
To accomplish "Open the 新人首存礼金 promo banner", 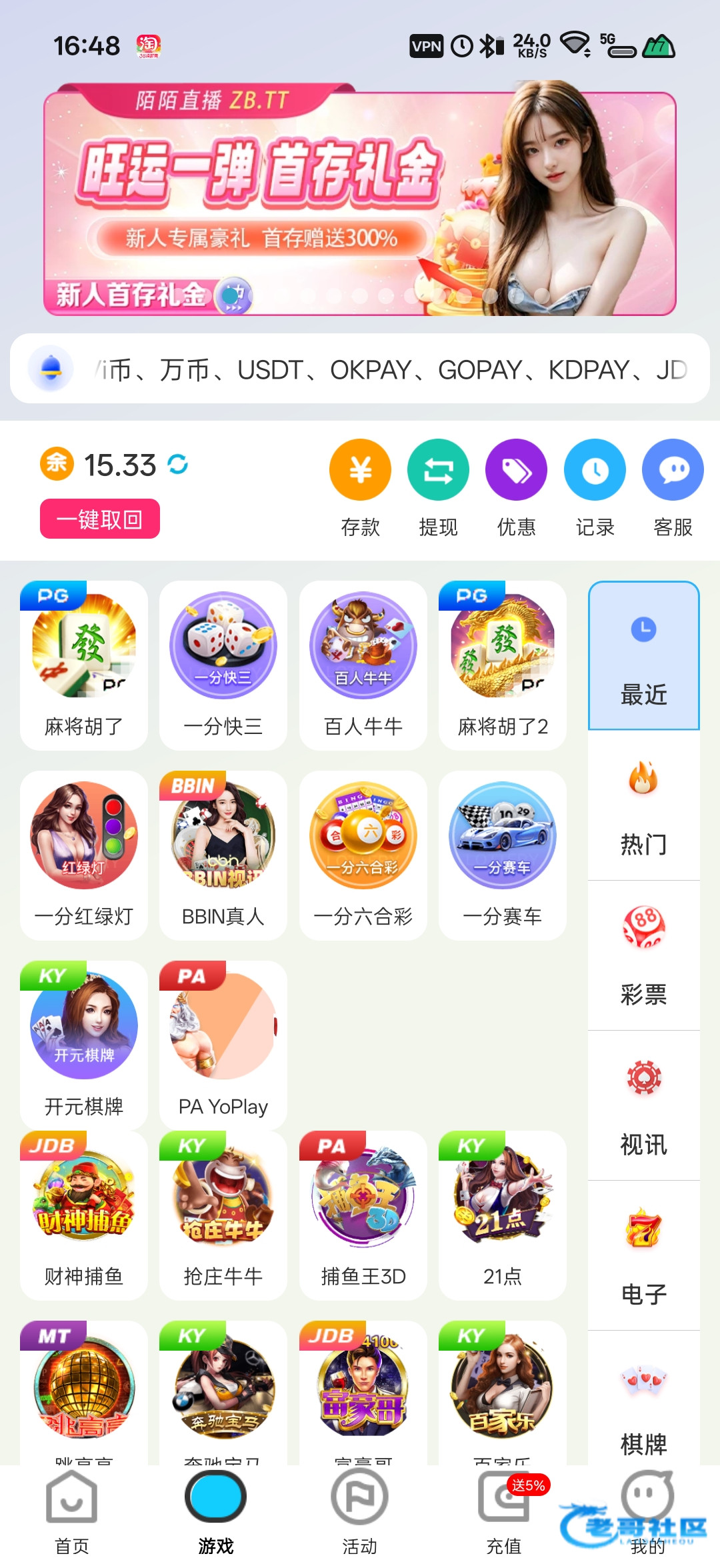I will pyautogui.click(x=360, y=200).
